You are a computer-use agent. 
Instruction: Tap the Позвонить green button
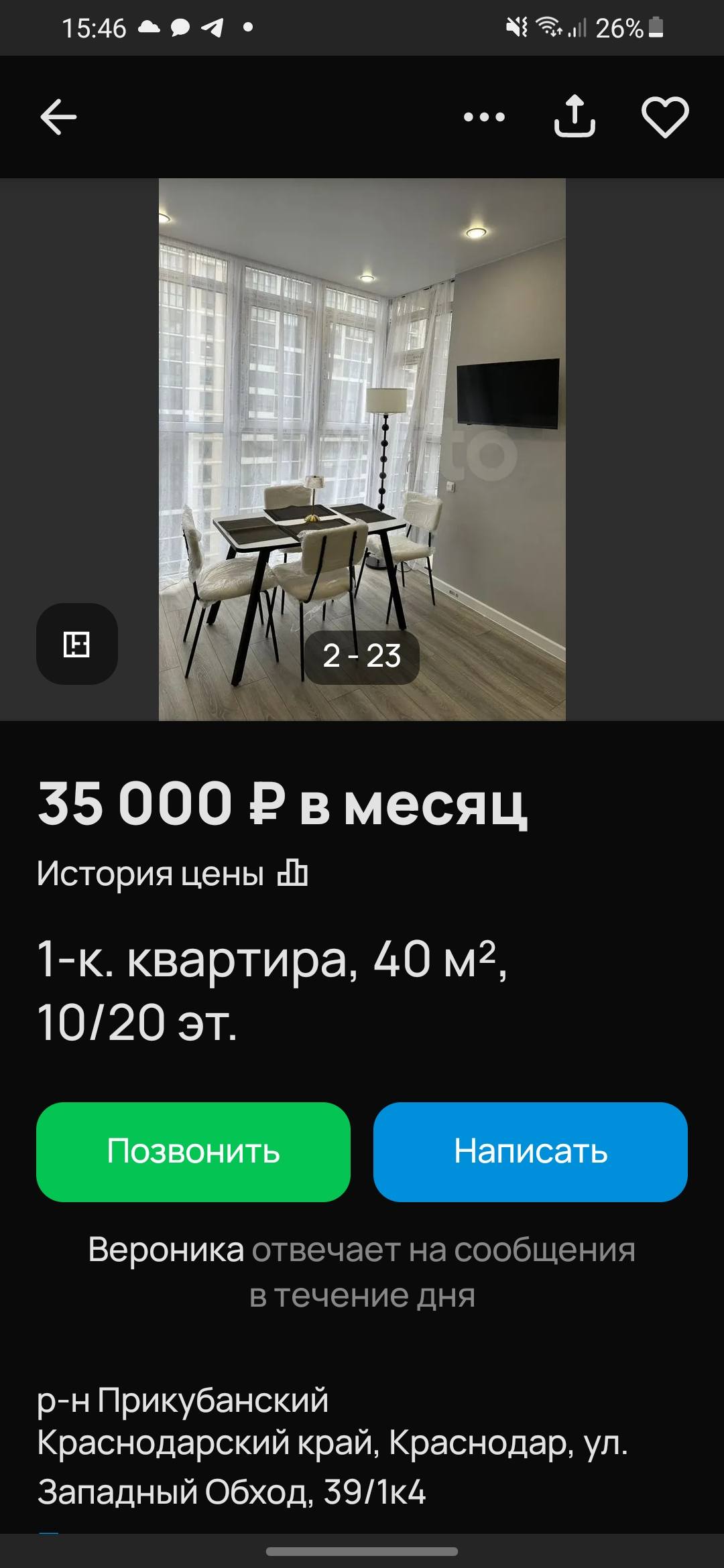pos(194,1152)
